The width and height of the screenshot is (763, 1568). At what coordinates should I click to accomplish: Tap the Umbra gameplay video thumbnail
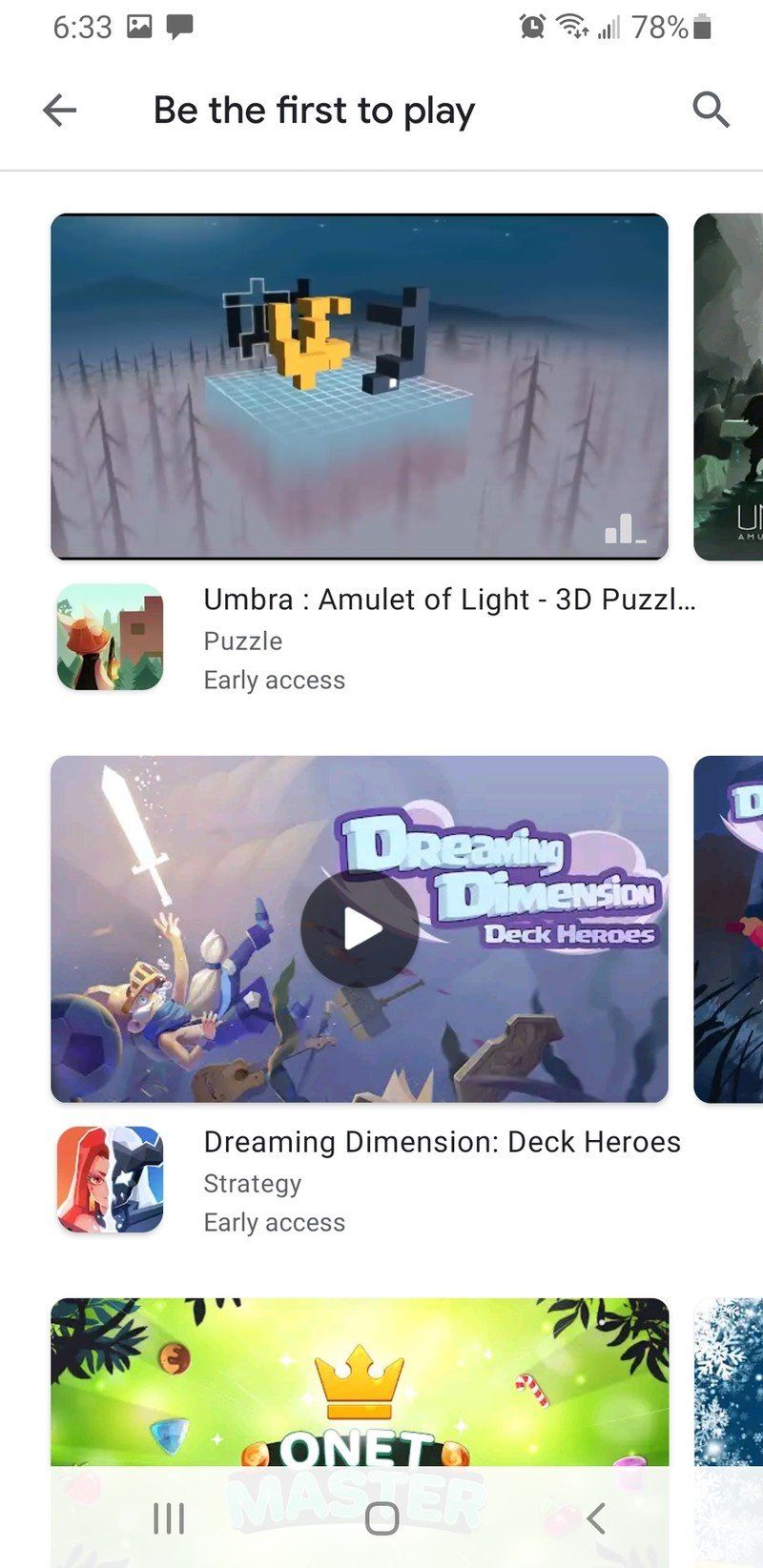click(359, 385)
